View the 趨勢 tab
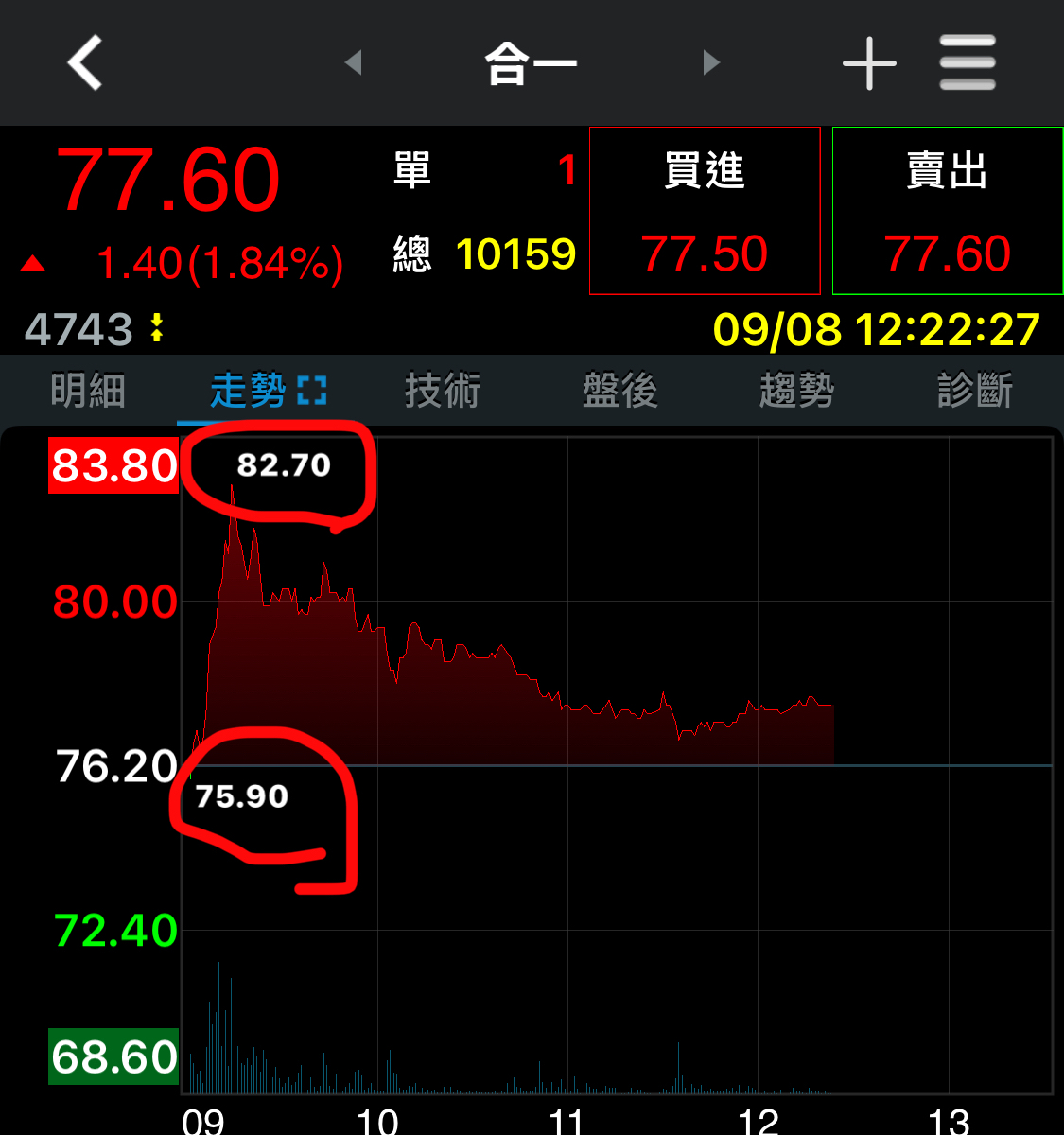This screenshot has width=1064, height=1135. point(797,391)
